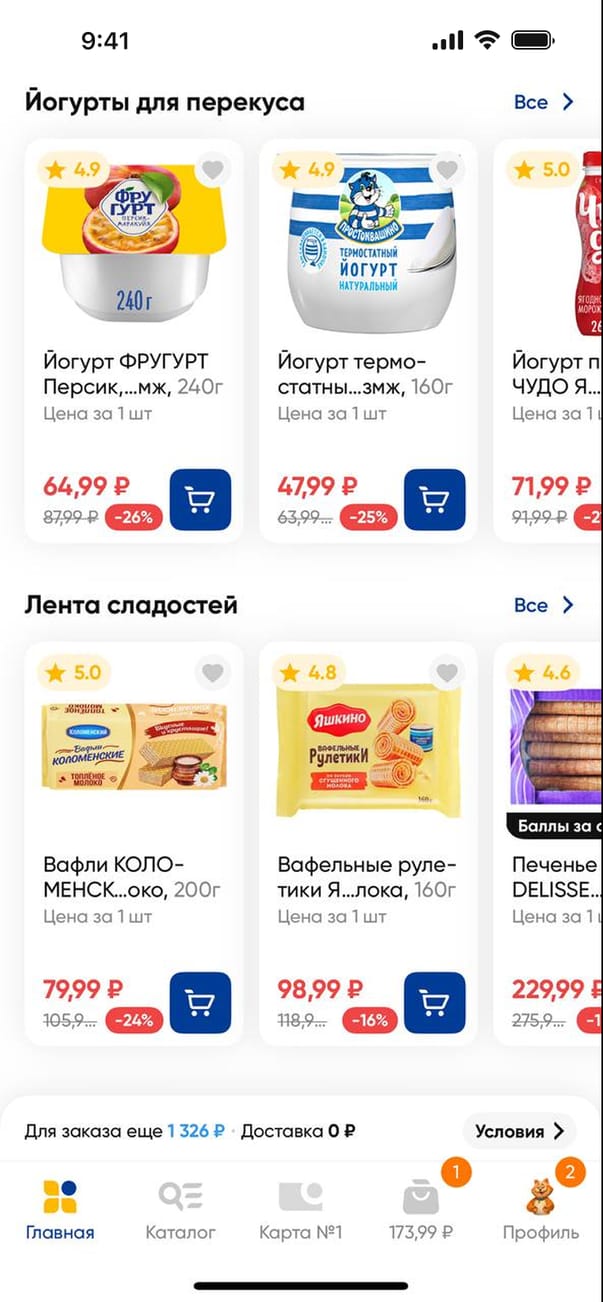Viewport: 603px width, 1302px height.
Task: Save Коломенские wafers to favorites
Action: click(212, 674)
